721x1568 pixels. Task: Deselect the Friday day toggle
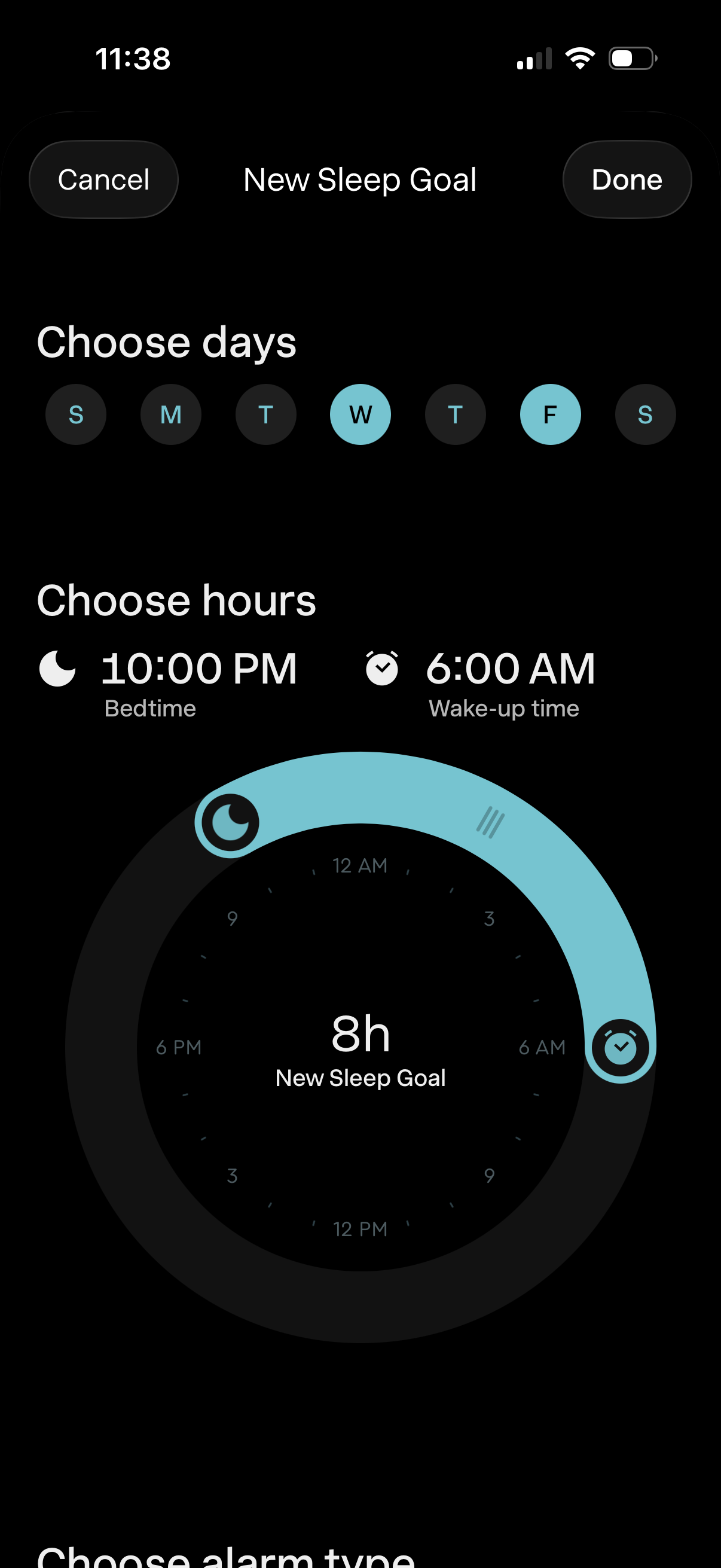[x=550, y=414]
